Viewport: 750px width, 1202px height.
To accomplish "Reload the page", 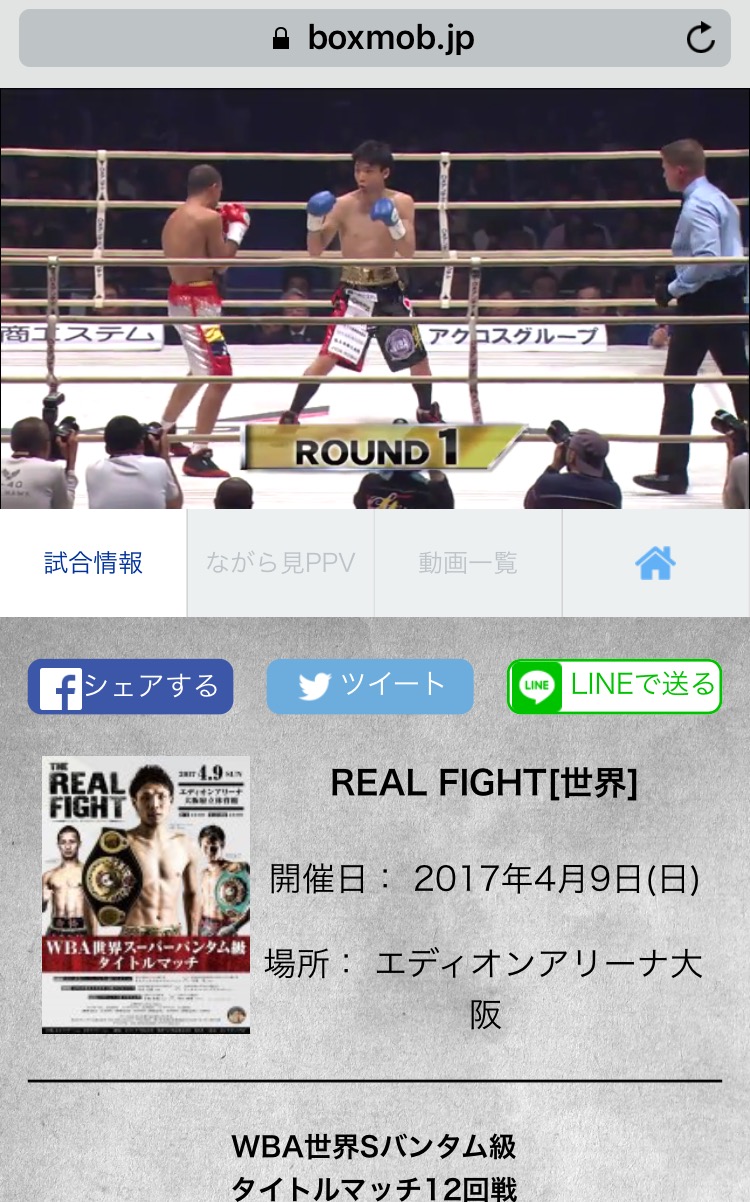I will tap(700, 39).
